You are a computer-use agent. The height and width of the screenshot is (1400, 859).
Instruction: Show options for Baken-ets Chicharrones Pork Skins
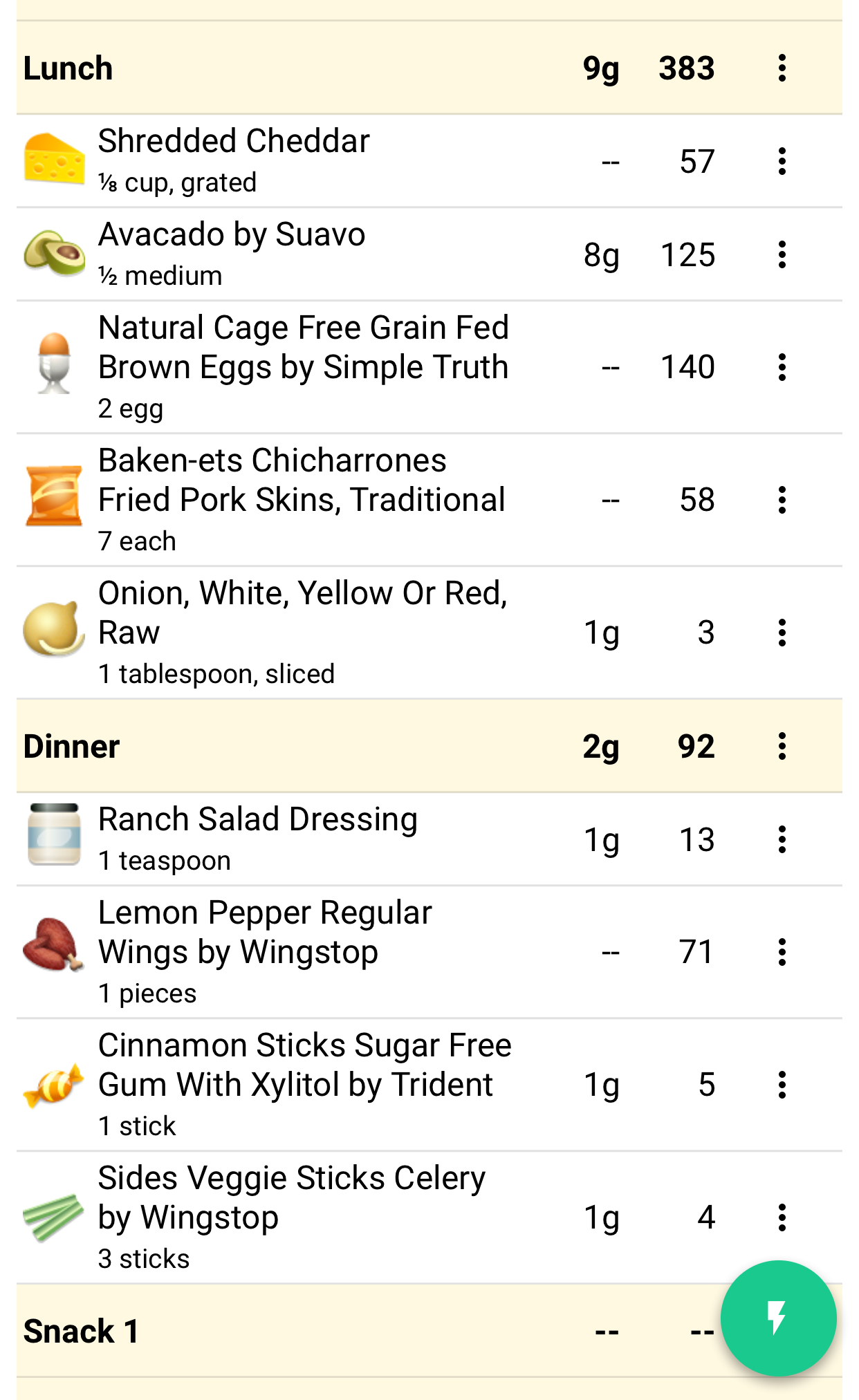[782, 500]
